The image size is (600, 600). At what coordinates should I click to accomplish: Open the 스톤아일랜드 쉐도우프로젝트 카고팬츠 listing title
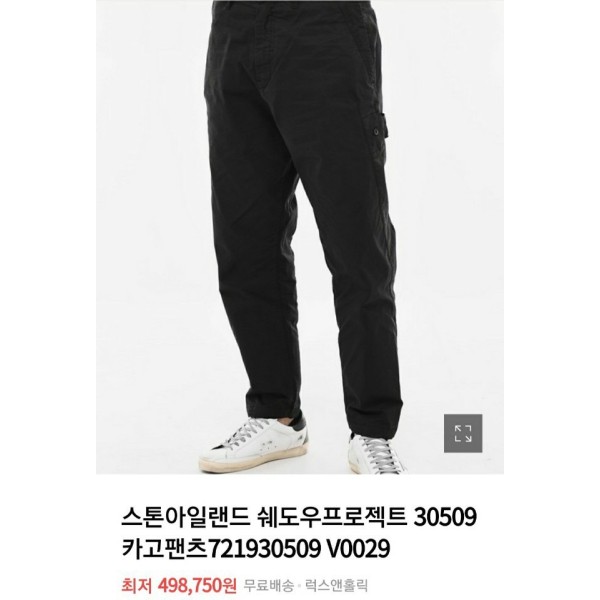click(298, 532)
